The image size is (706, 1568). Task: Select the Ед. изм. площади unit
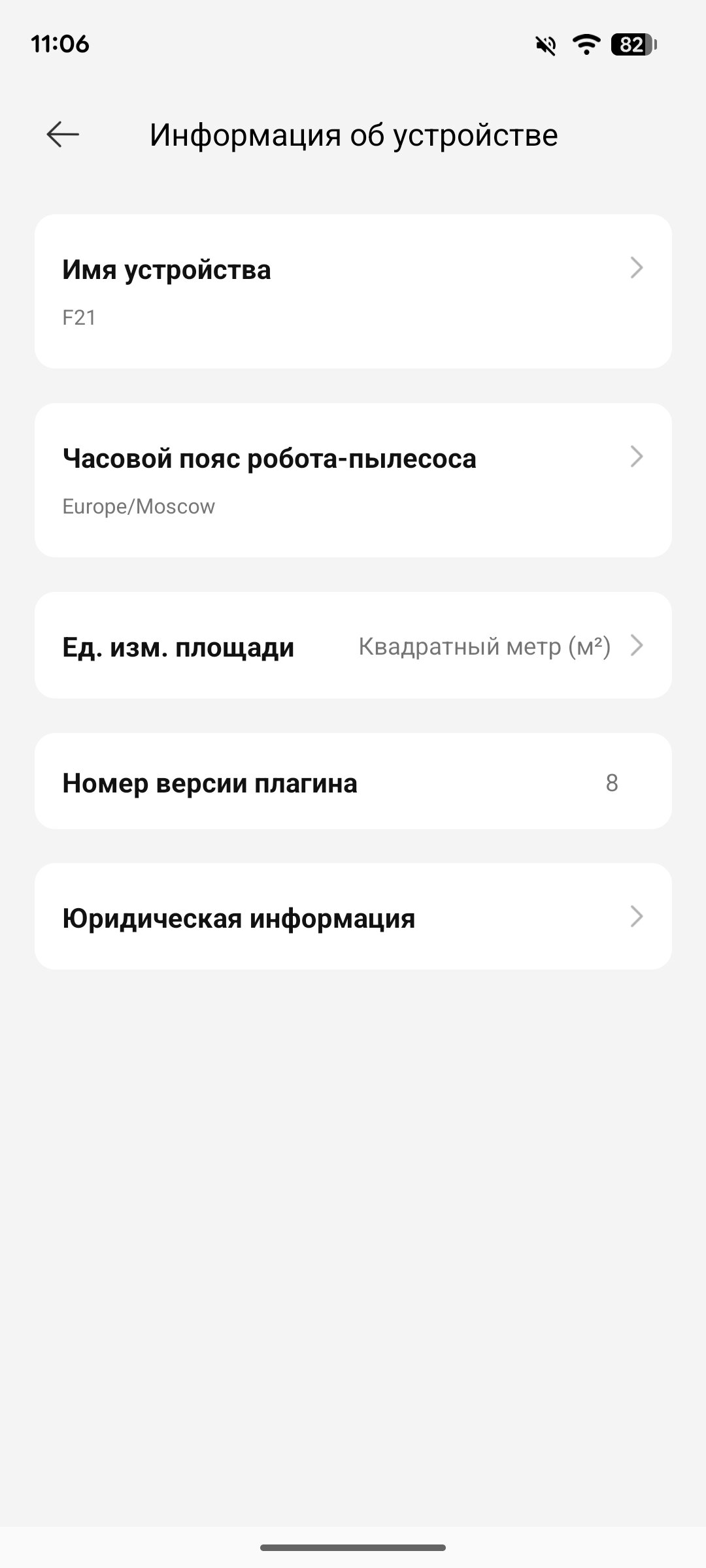pyautogui.click(x=353, y=645)
